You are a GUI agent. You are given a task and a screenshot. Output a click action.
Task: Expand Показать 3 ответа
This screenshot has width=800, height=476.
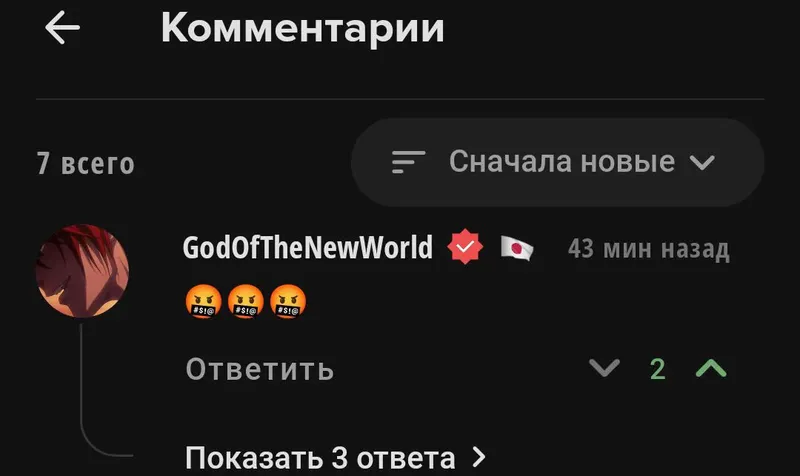[x=335, y=458]
